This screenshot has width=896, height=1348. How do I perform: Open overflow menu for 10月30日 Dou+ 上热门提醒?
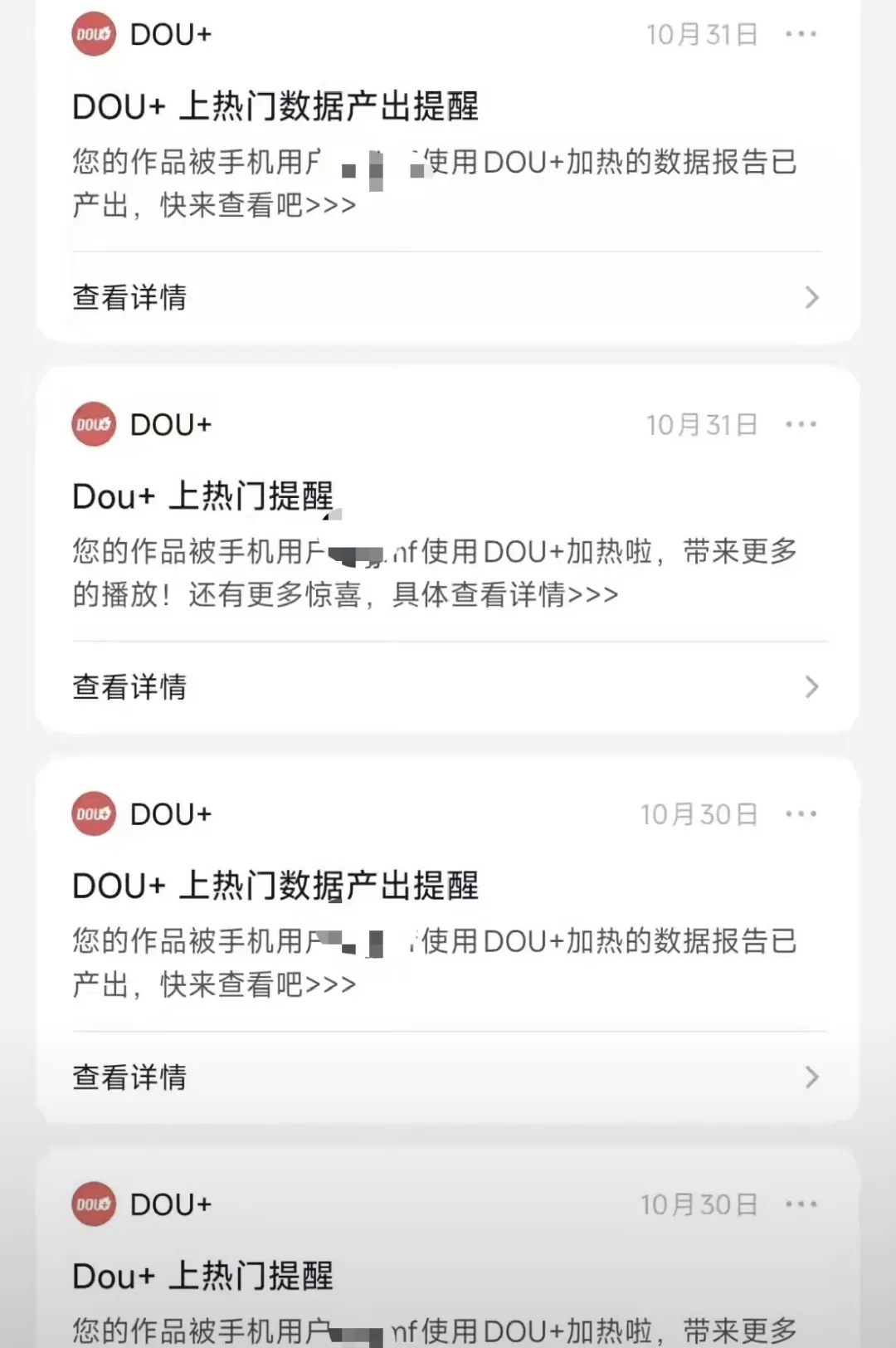click(x=801, y=1204)
